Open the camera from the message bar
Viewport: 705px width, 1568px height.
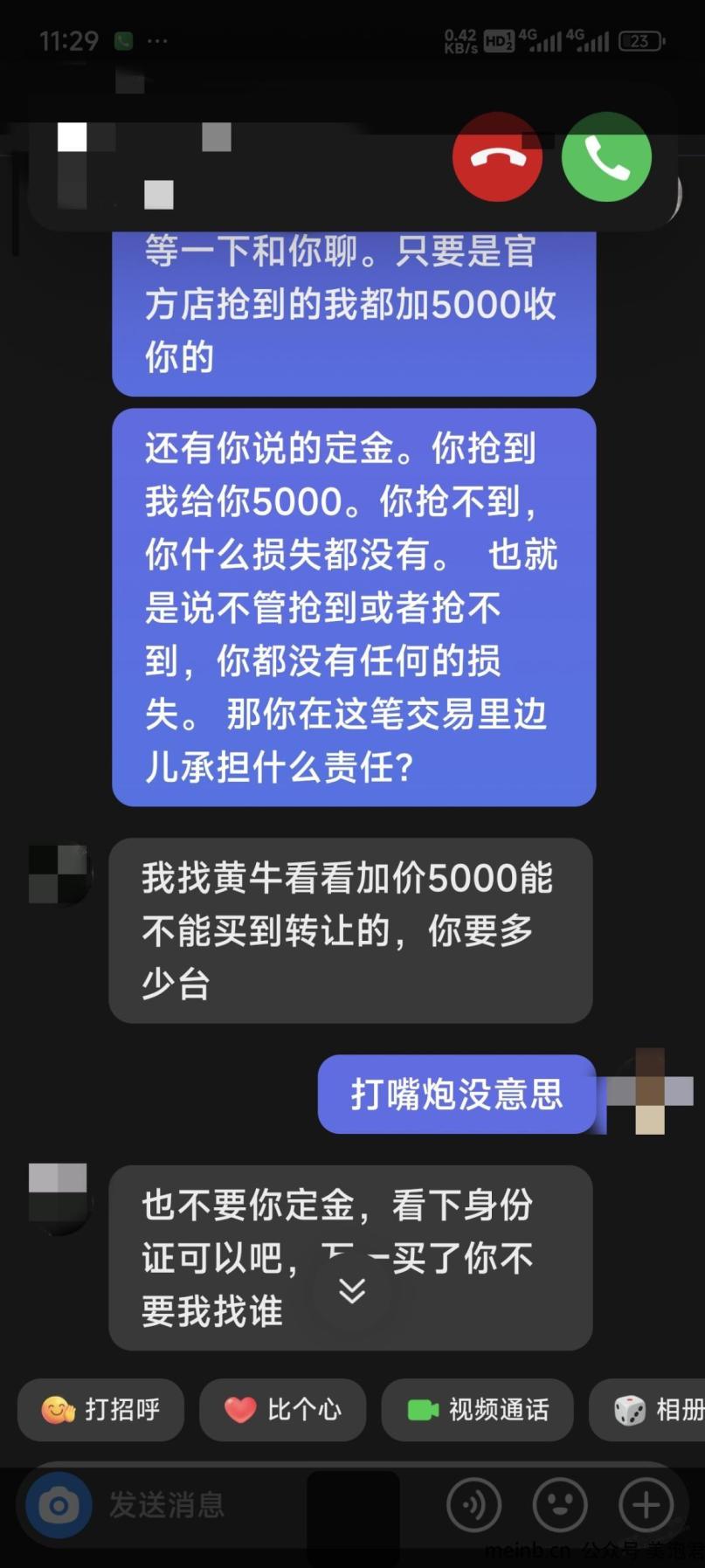coord(59,1505)
